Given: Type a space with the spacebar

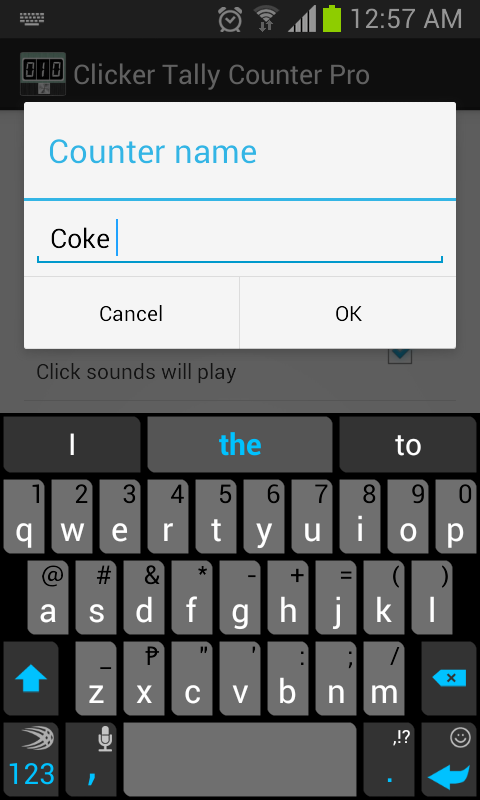Looking at the screenshot, I should pyautogui.click(x=240, y=760).
